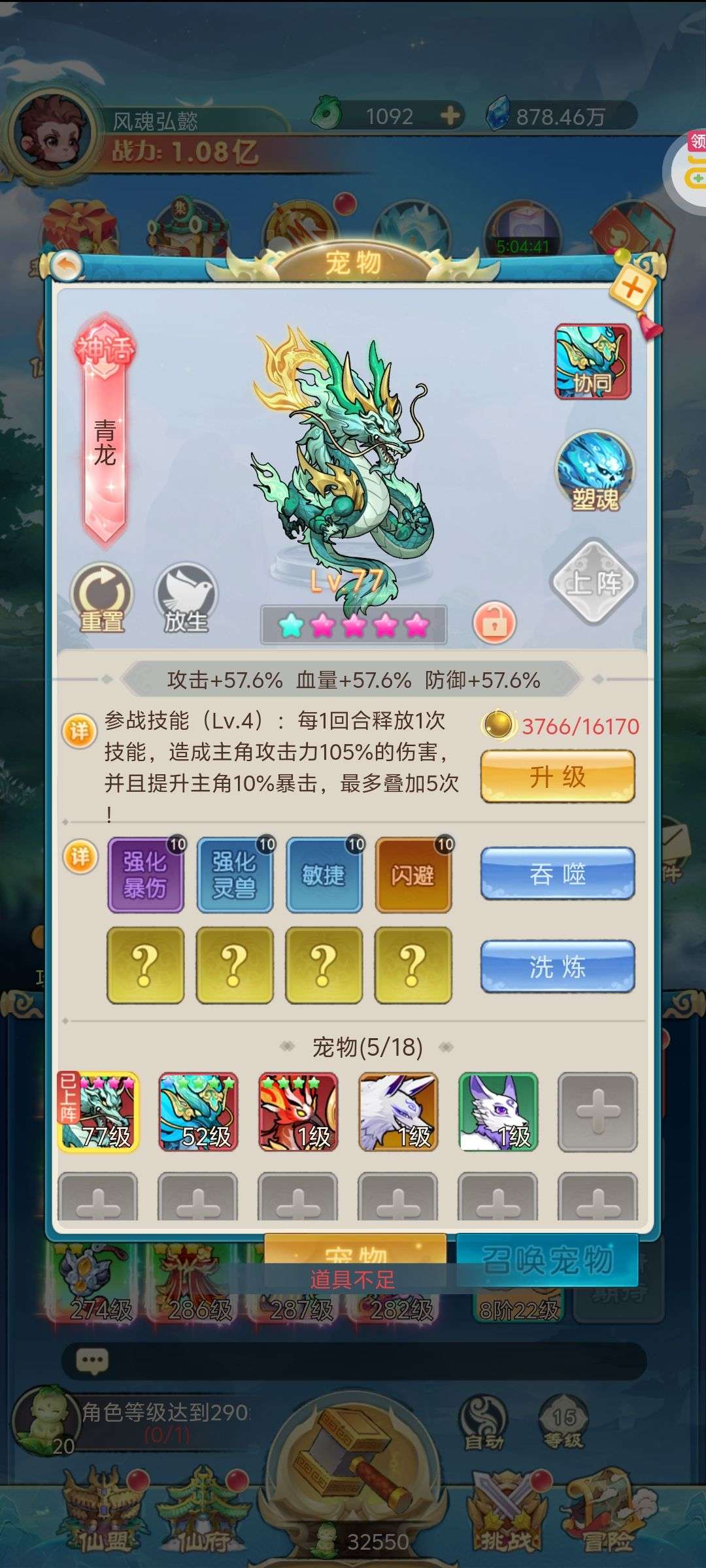
Task: Open the 仙盟 guild menu
Action: (x=105, y=1512)
